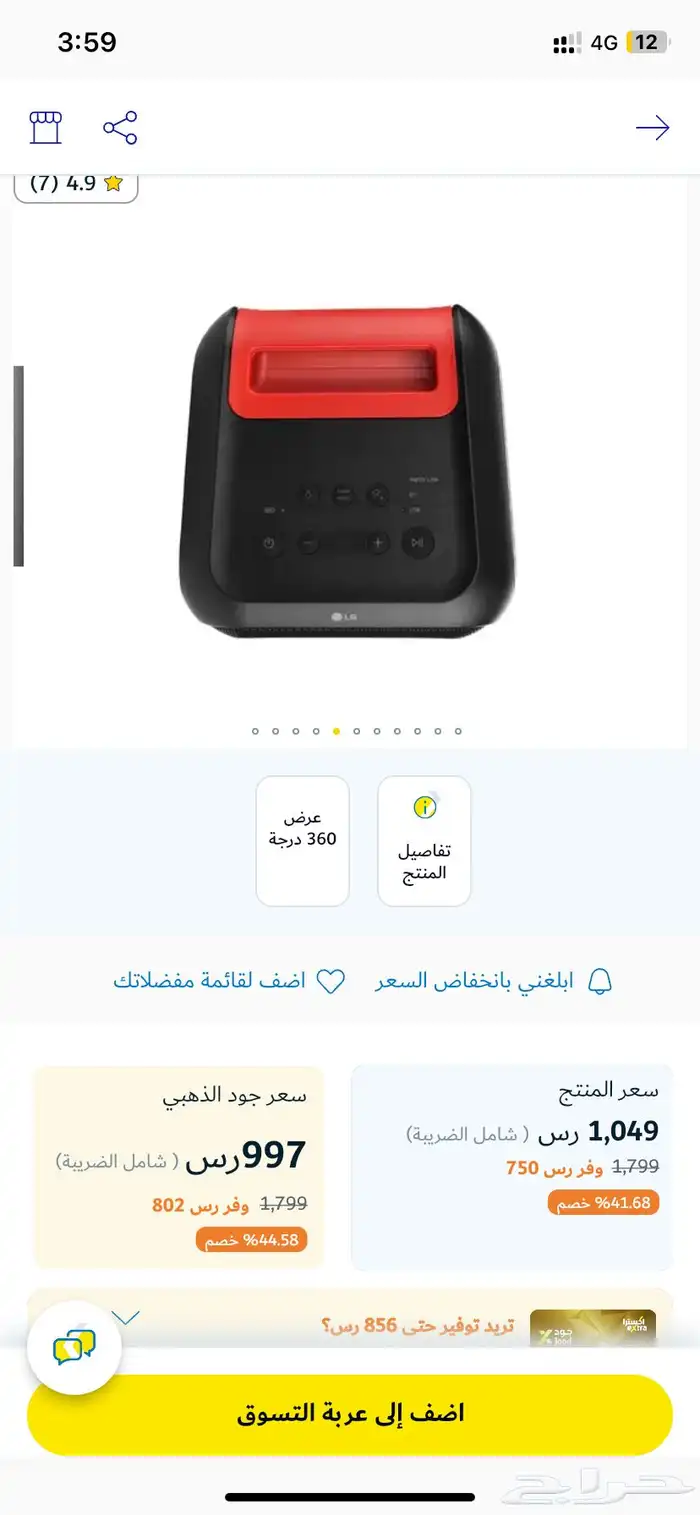
Task: Select the سعر المنتج price card
Action: [x=511, y=1166]
